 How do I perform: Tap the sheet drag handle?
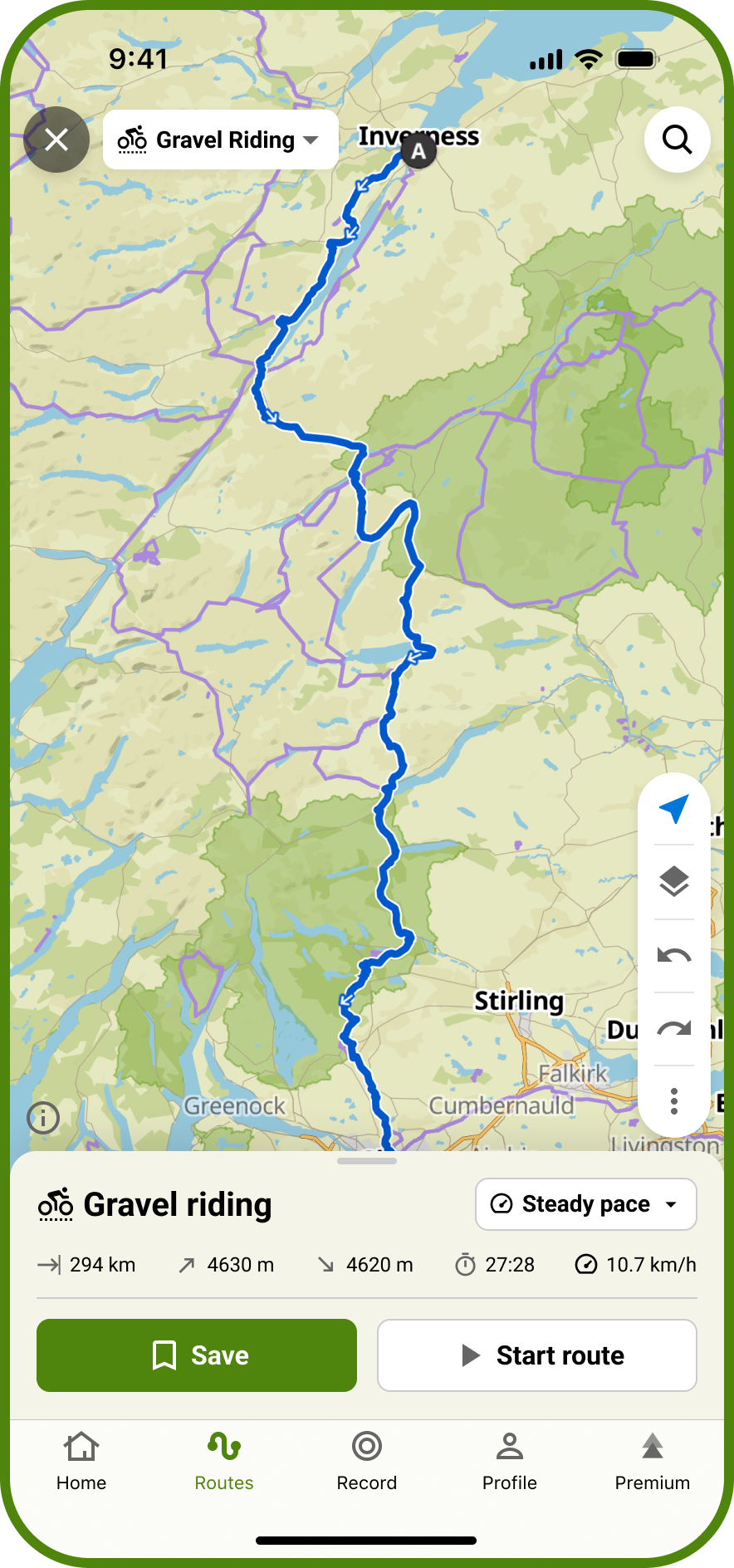coord(367,1161)
